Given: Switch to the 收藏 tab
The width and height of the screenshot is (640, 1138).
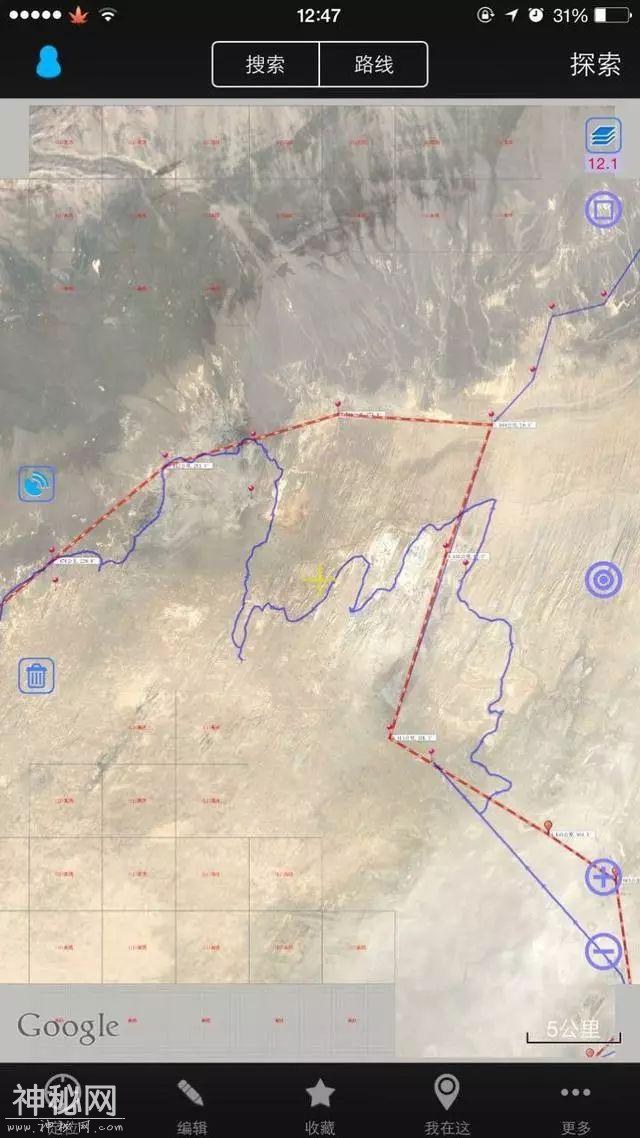Looking at the screenshot, I should click(x=320, y=1104).
